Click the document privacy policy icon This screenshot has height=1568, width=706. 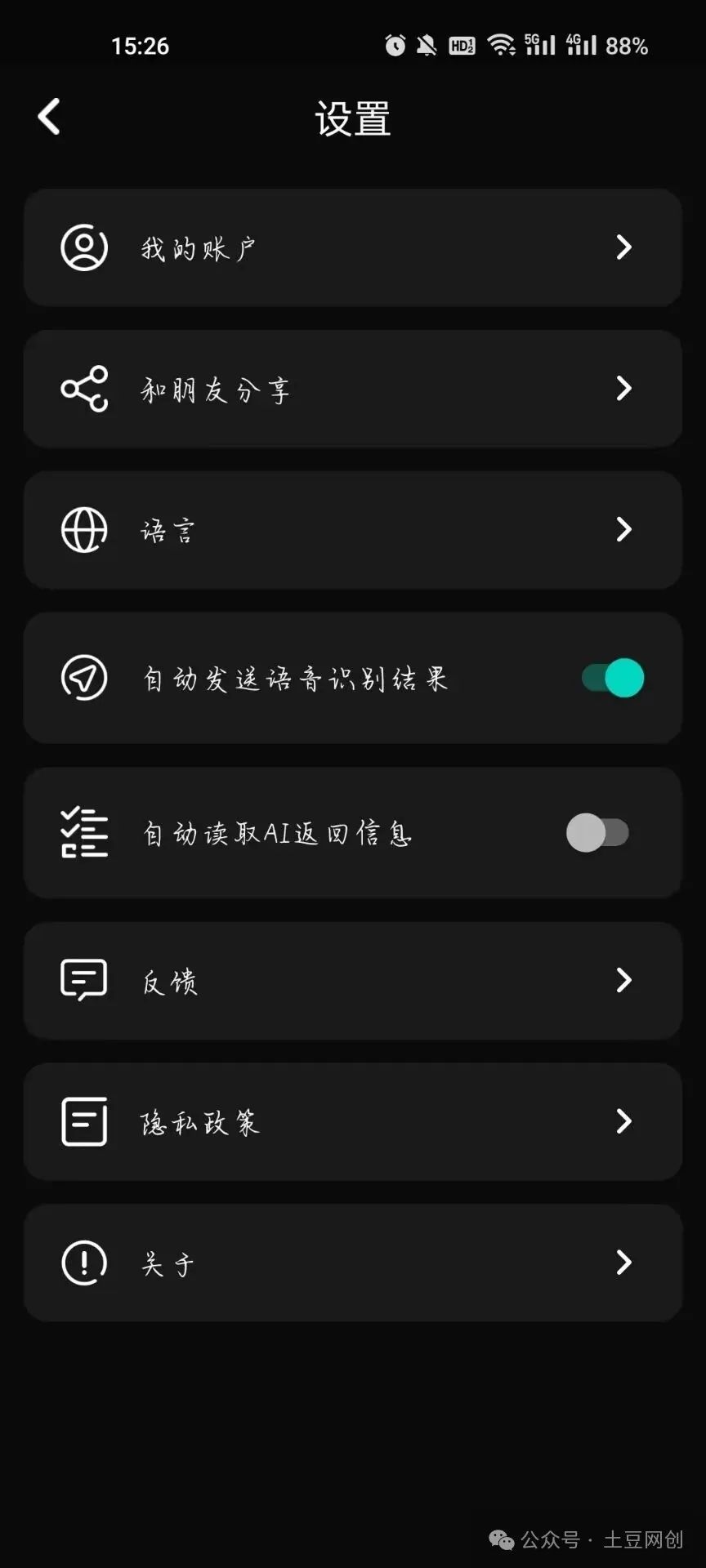click(x=83, y=1122)
